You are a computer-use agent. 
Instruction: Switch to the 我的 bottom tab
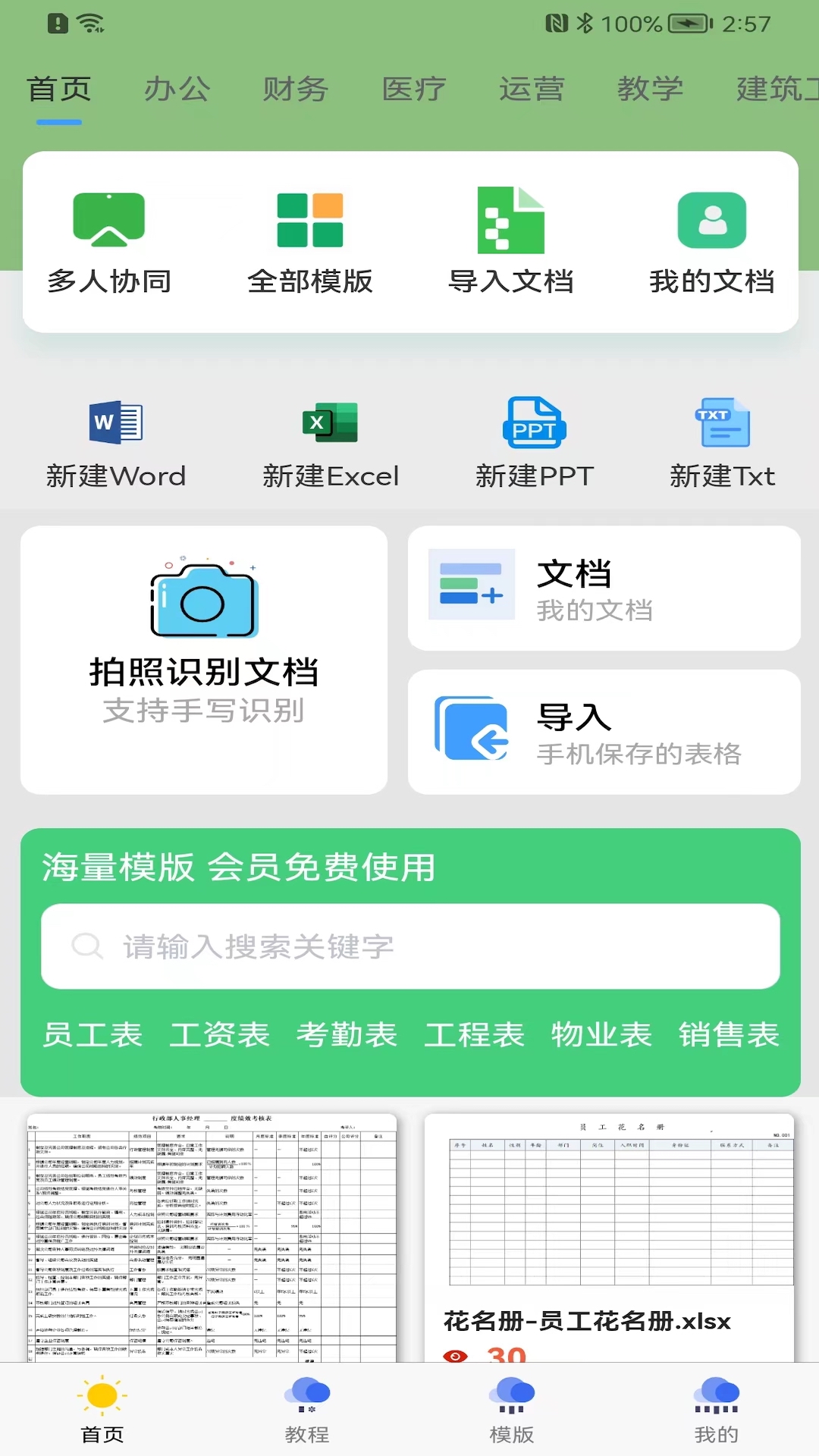(717, 1410)
